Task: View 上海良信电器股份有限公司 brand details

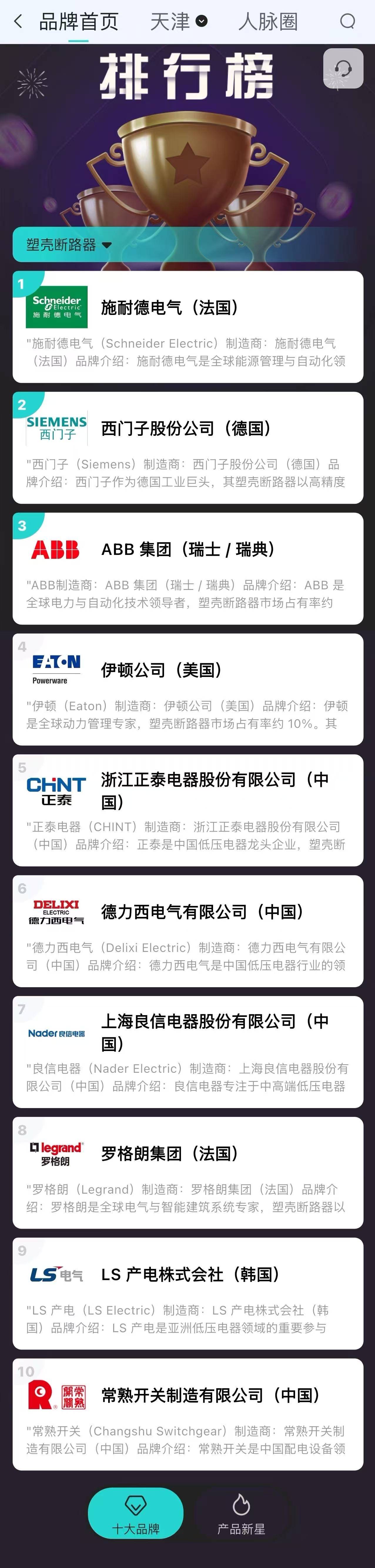Action: [187, 1052]
